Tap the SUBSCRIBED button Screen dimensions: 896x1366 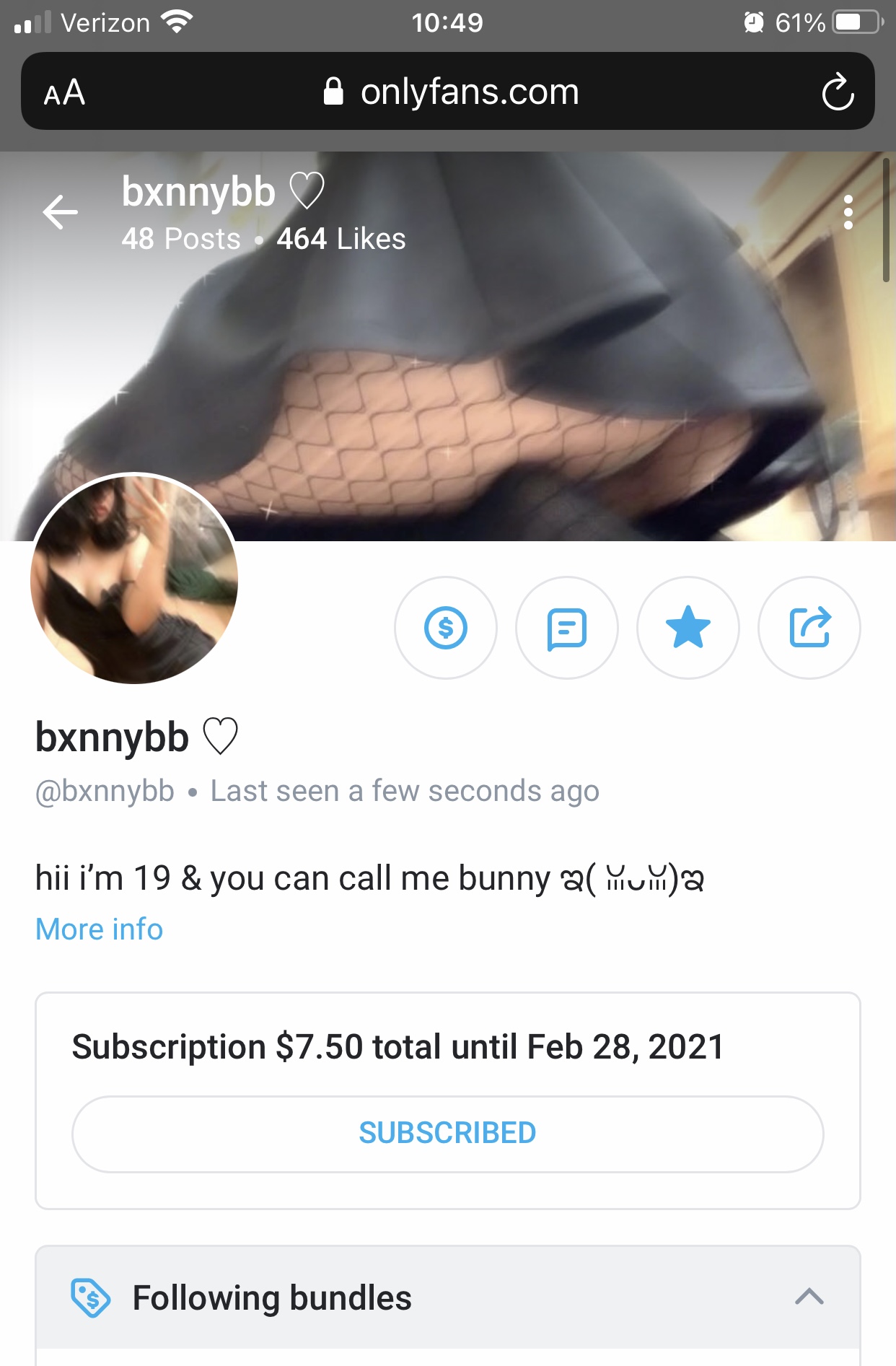pos(447,1134)
